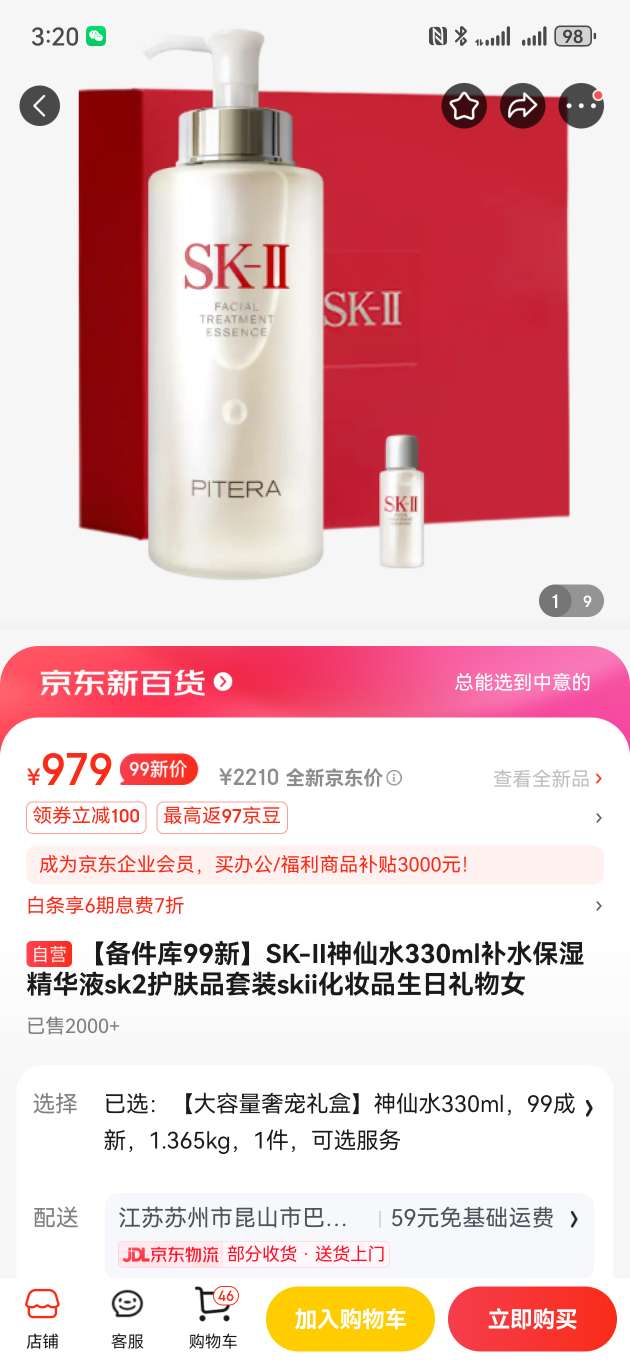Screen dimensions: 630x1360
Task: Open 全新京东价 info icon
Action: coord(395,778)
